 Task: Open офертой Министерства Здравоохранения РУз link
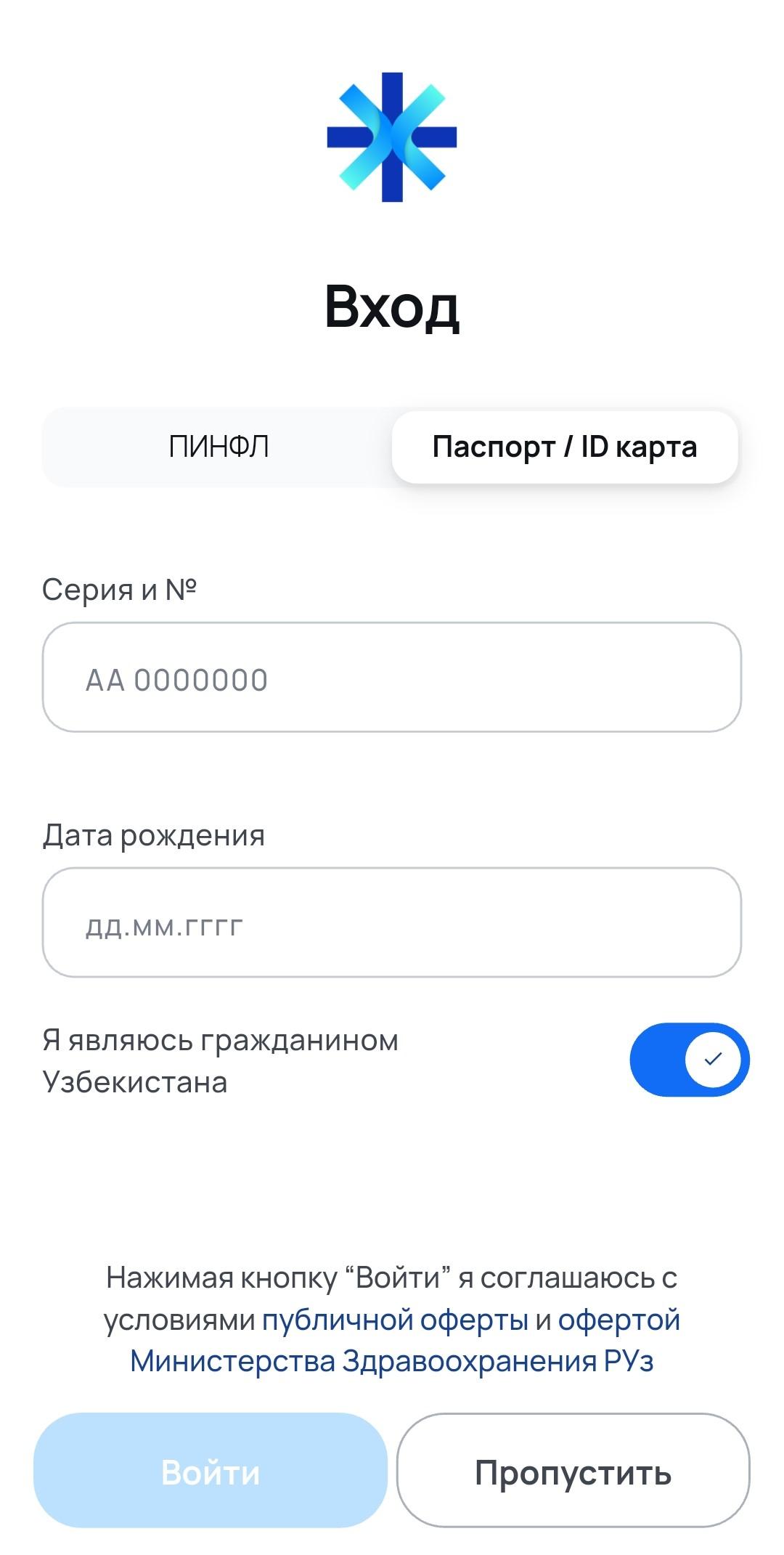pos(392,1361)
